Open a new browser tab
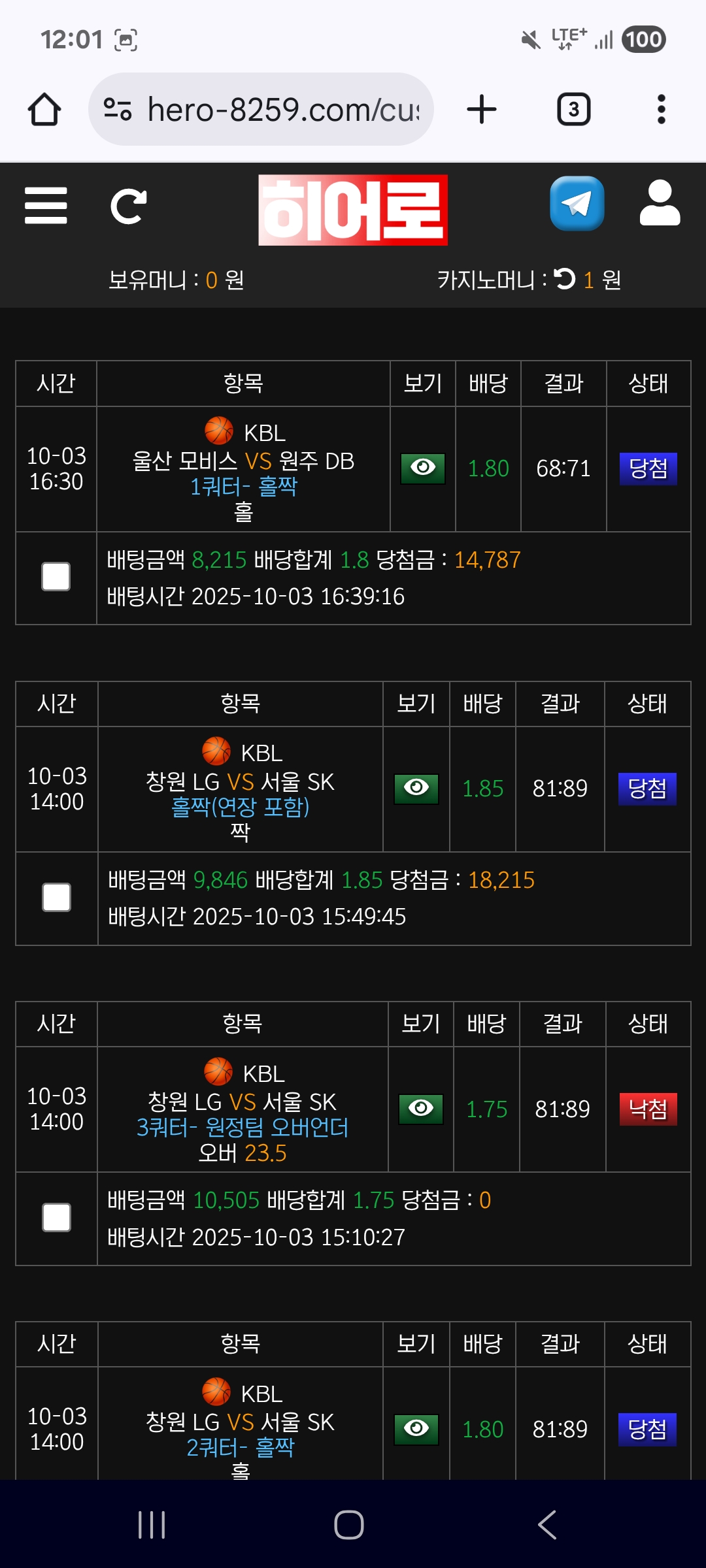The width and height of the screenshot is (706, 1568). click(x=482, y=109)
